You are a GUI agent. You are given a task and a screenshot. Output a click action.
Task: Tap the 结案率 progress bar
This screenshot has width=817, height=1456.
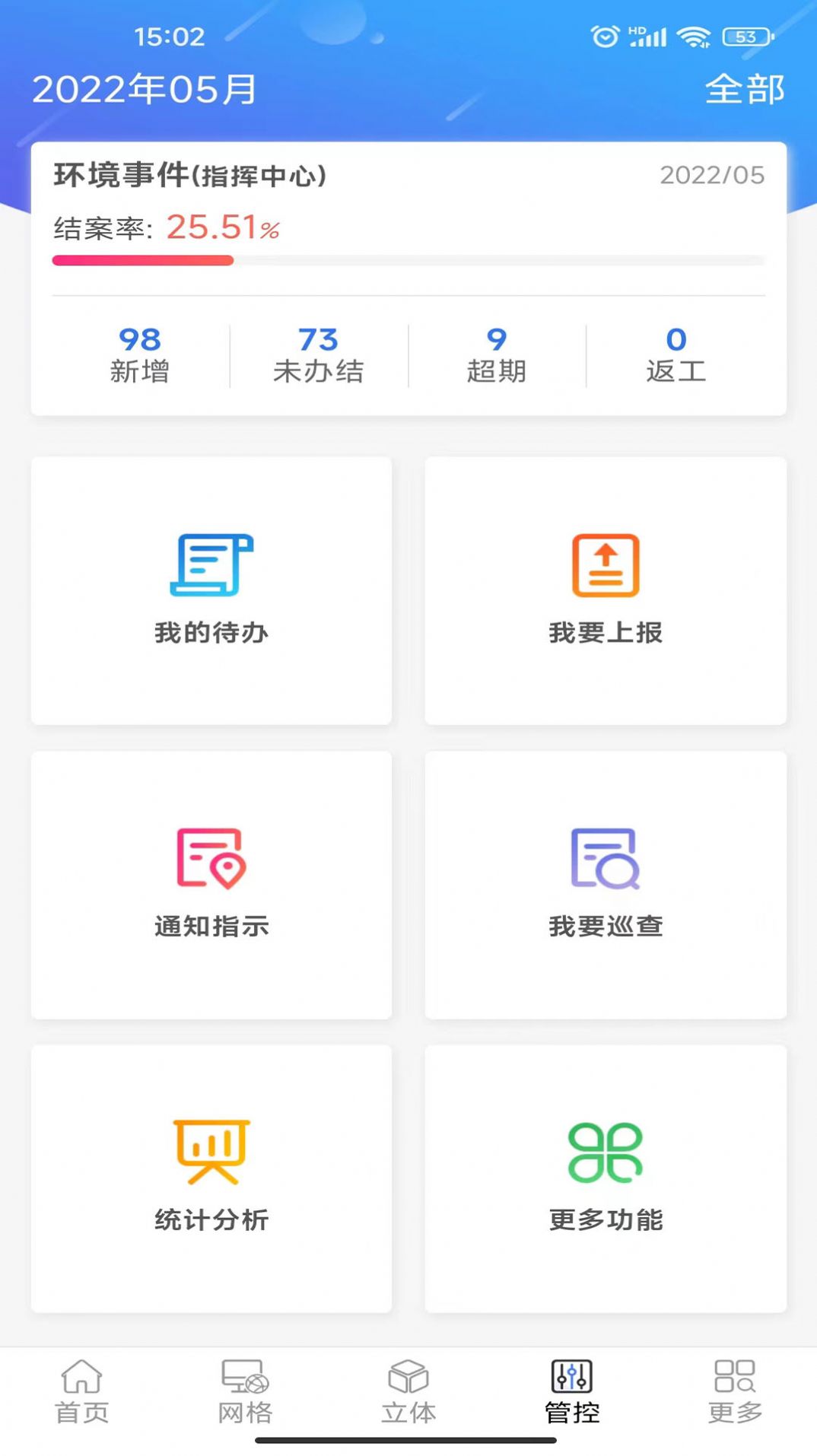click(x=408, y=260)
